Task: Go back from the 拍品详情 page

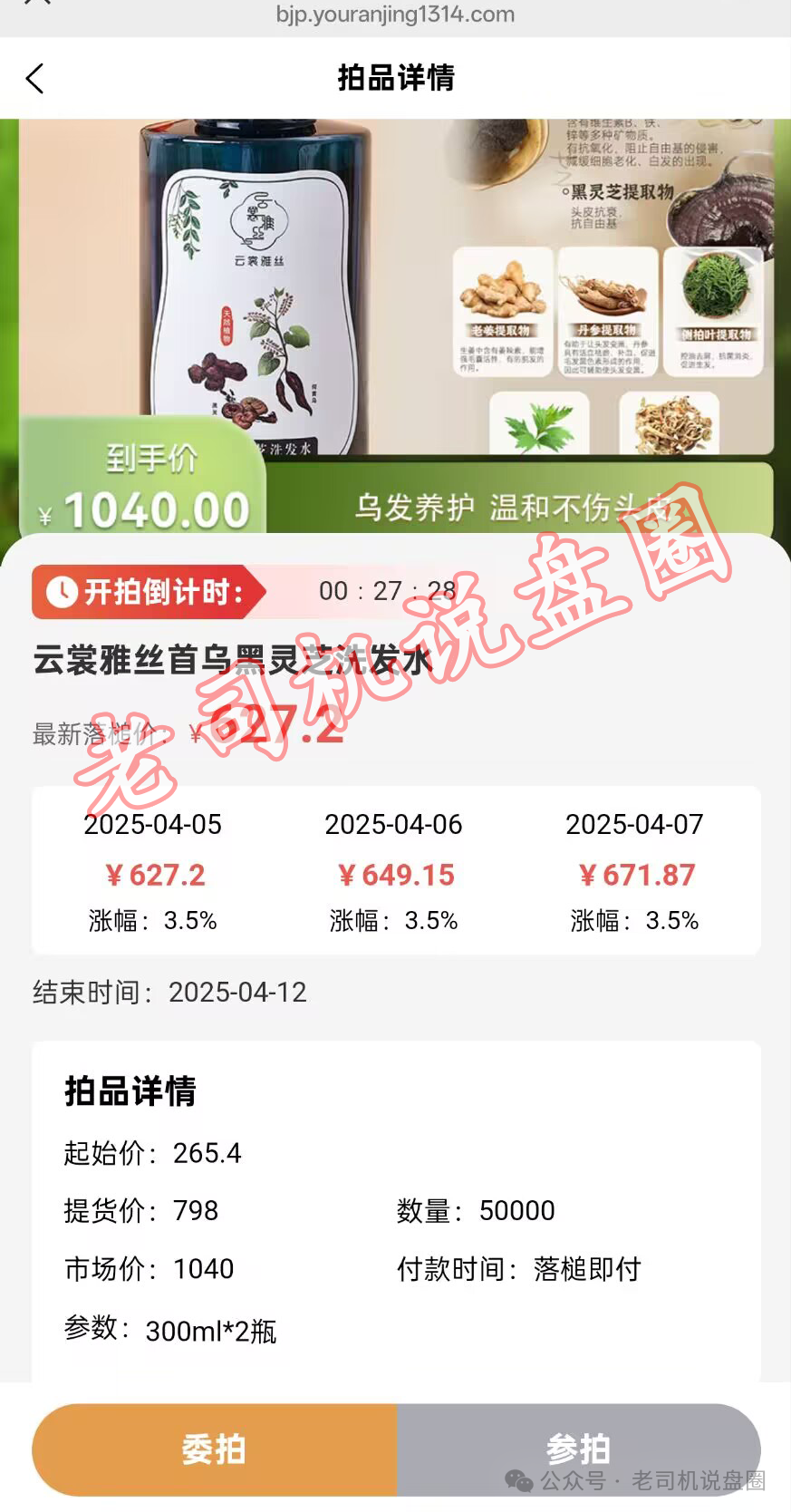Action: [34, 79]
